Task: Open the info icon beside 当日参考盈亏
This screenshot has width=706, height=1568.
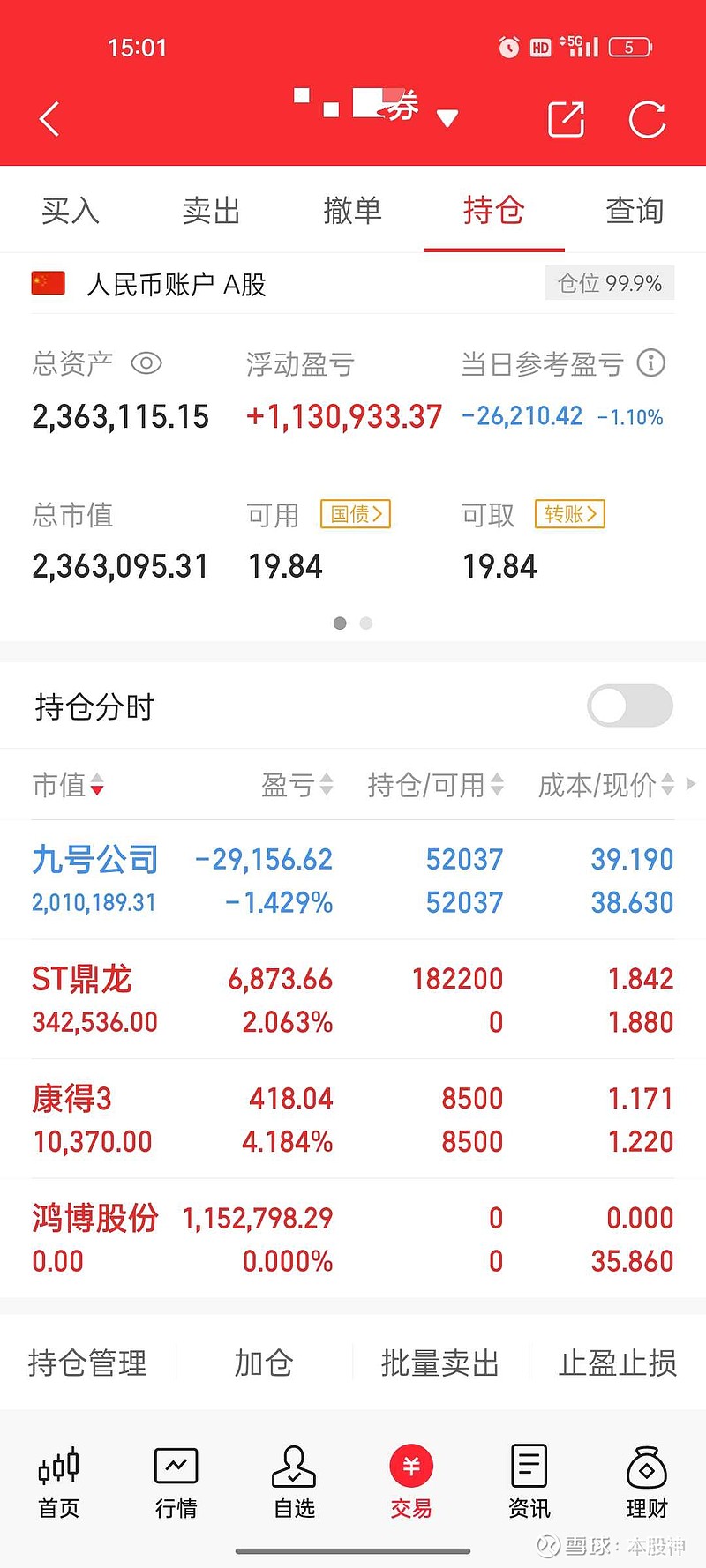Action: point(651,362)
